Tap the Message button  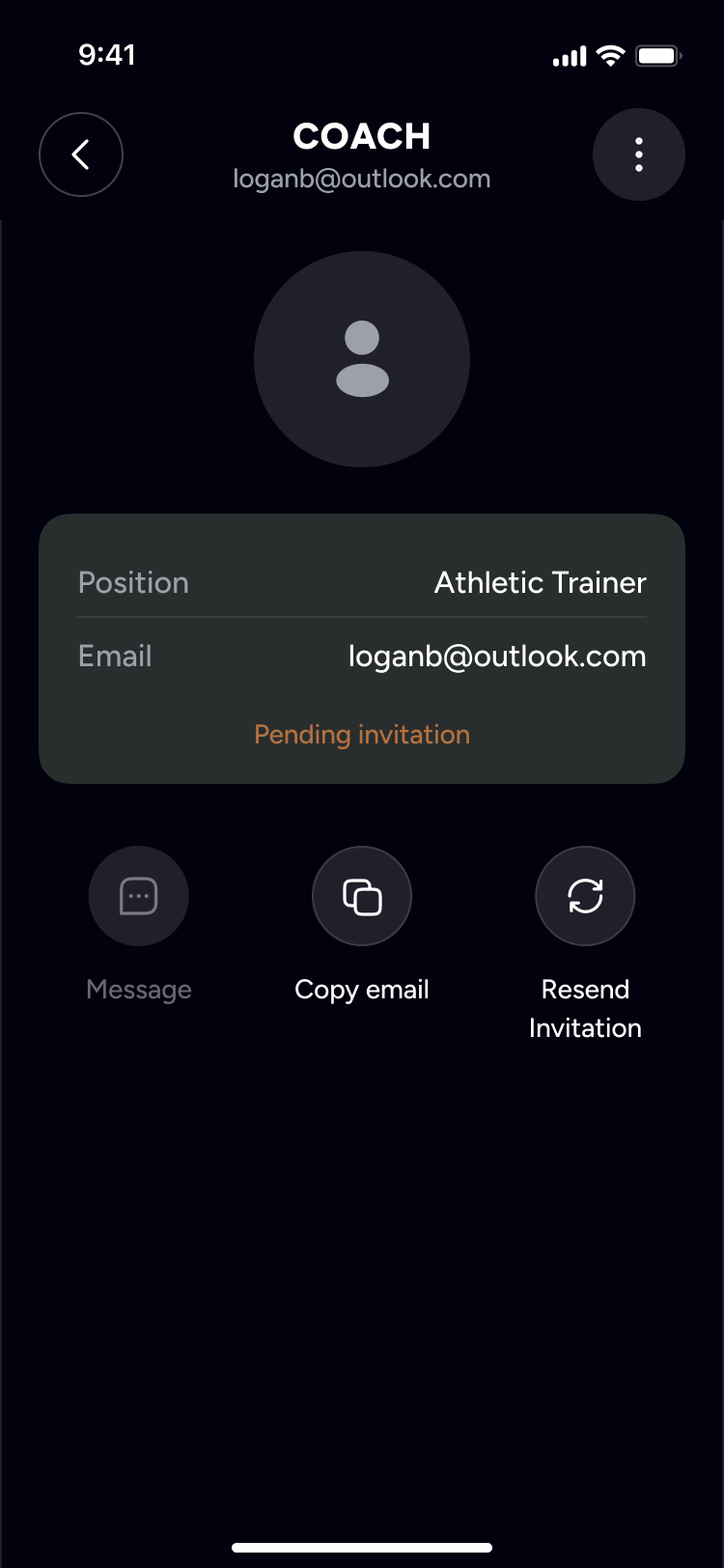[139, 896]
